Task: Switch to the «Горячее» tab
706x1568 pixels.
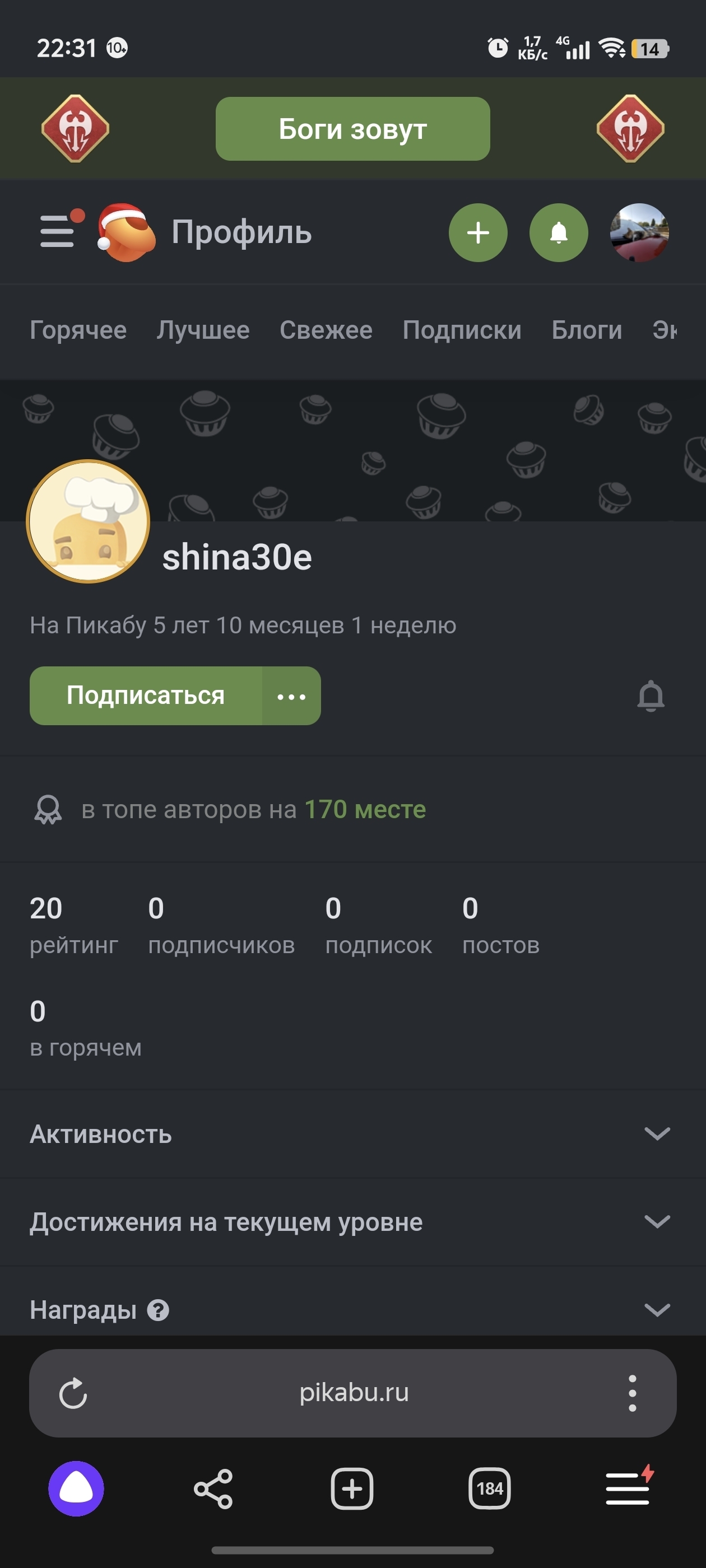Action: pos(78,330)
